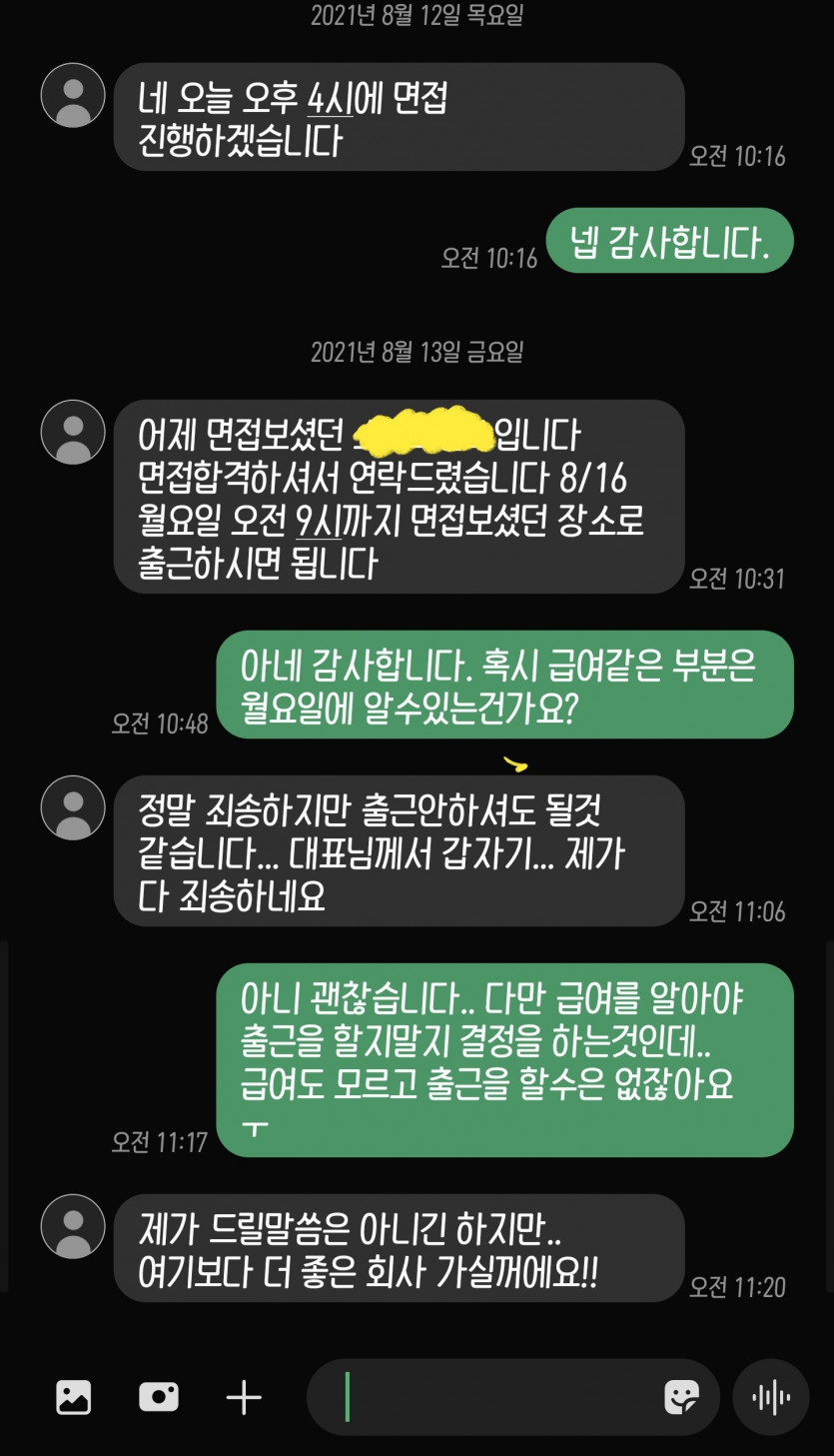The height and width of the screenshot is (1456, 834).
Task: Open the camera to attach photo
Action: pyautogui.click(x=159, y=1396)
